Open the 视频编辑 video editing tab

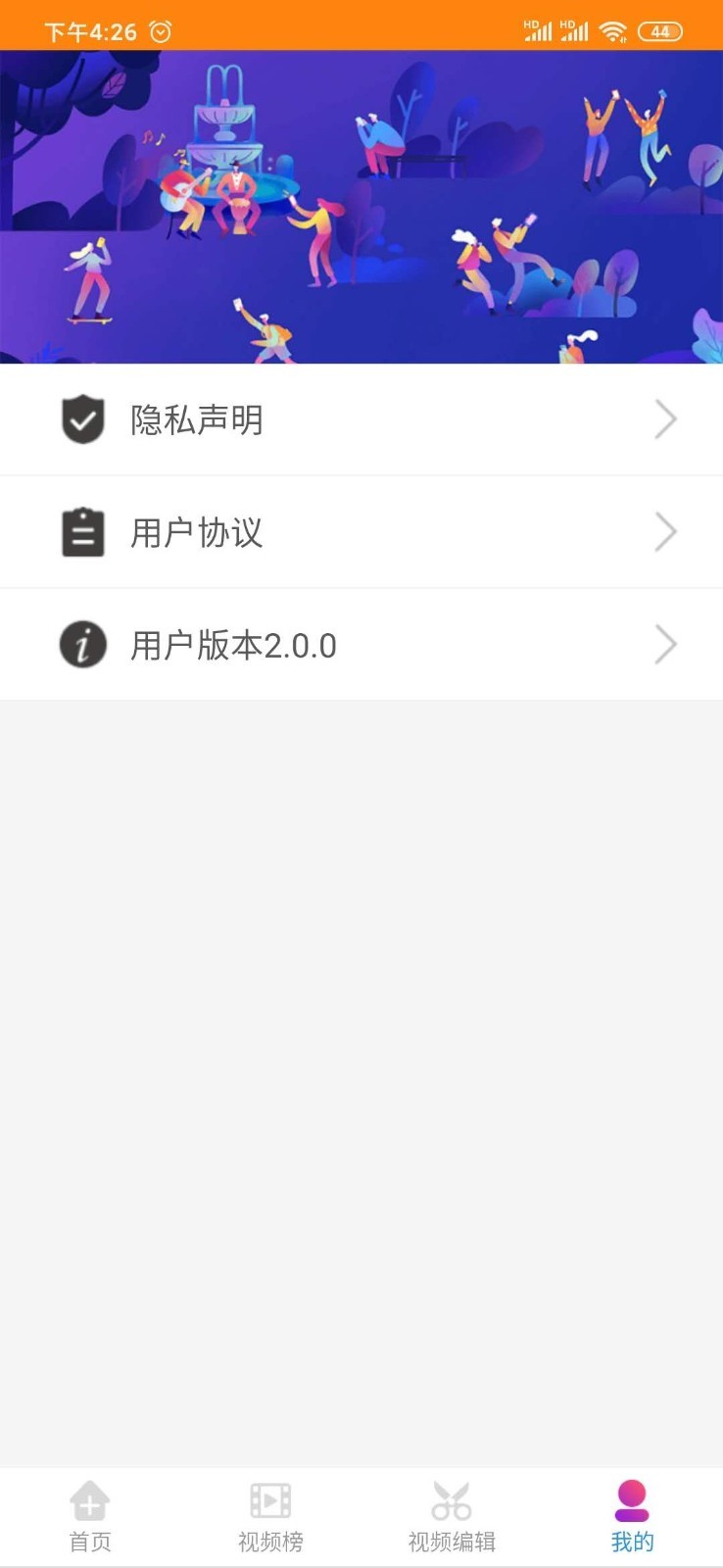click(452, 1516)
